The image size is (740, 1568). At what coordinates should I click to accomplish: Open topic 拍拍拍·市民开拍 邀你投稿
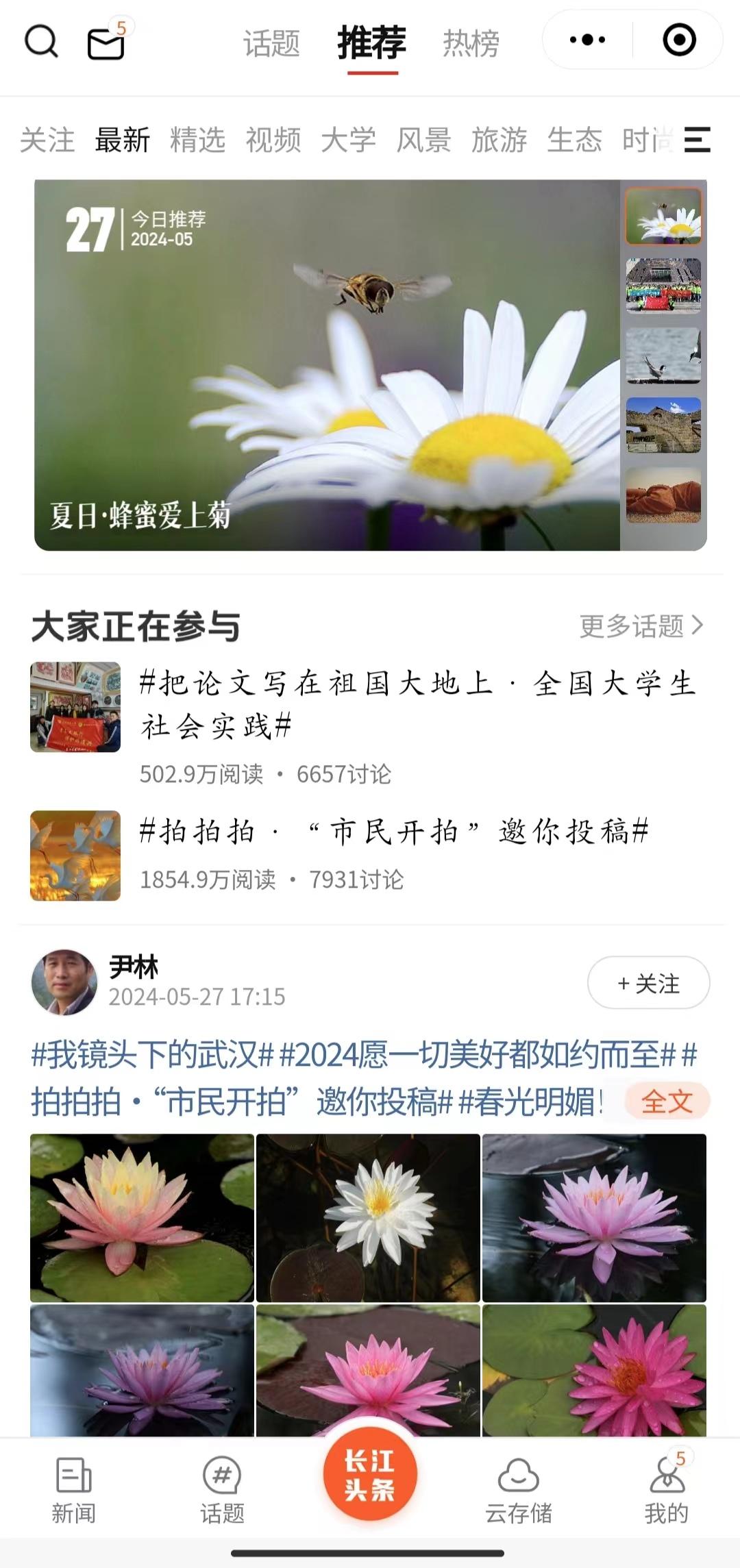tap(394, 832)
